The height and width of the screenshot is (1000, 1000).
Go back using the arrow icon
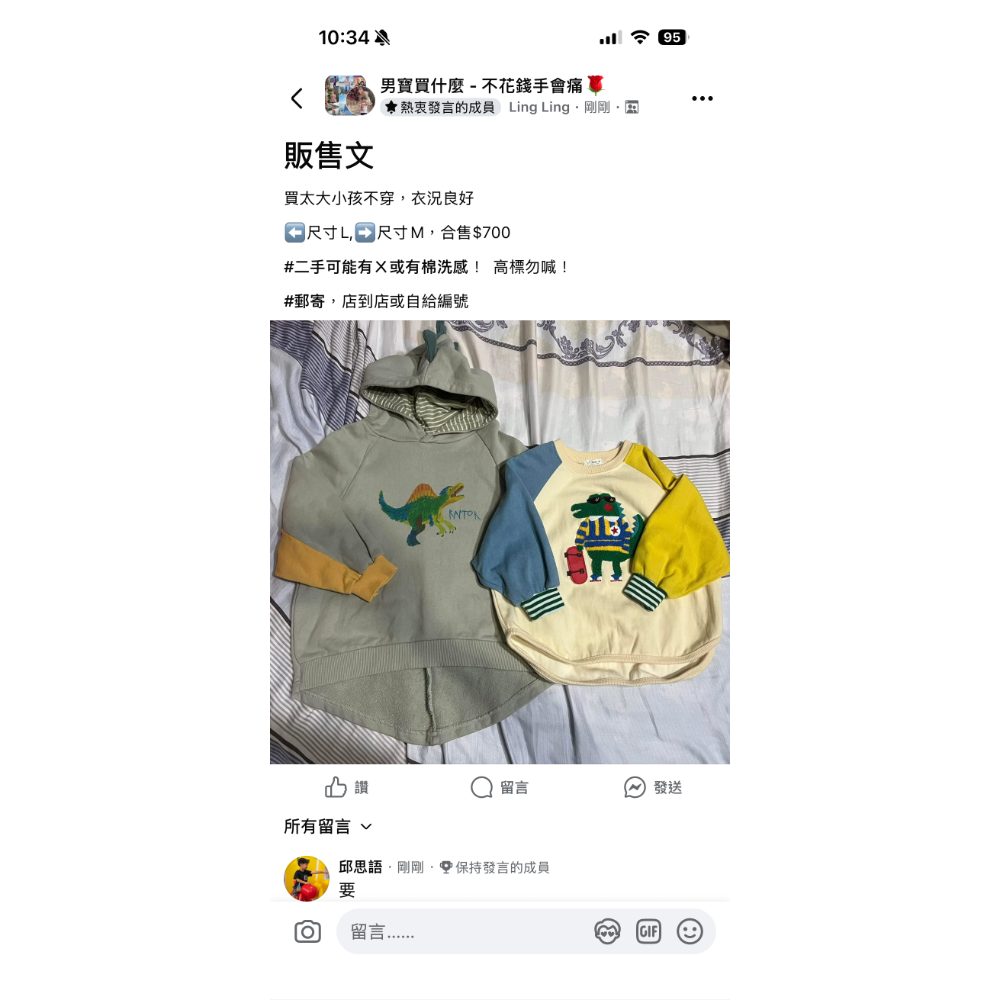click(296, 98)
